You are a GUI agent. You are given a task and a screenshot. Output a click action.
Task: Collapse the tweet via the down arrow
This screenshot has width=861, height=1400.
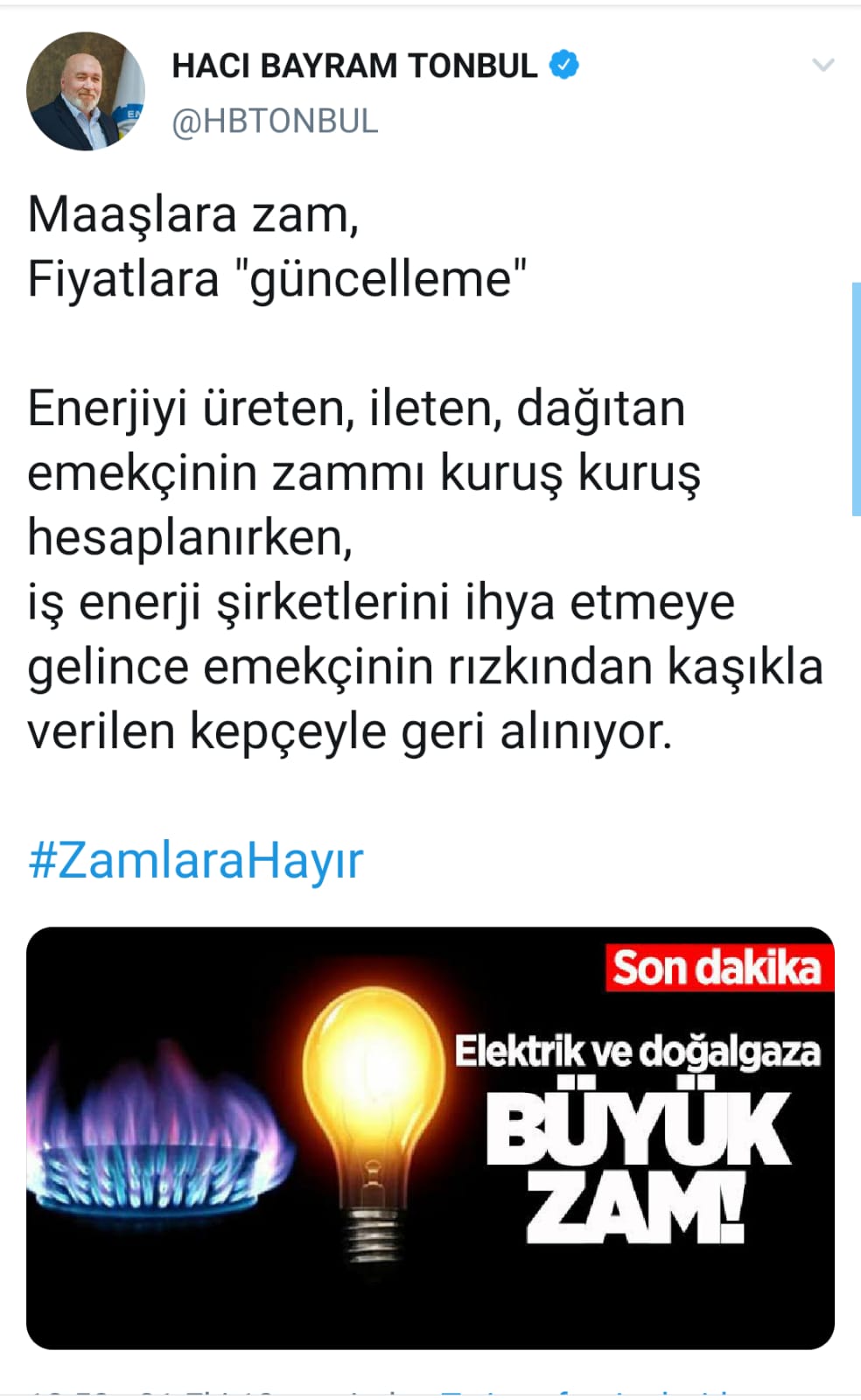point(821,63)
